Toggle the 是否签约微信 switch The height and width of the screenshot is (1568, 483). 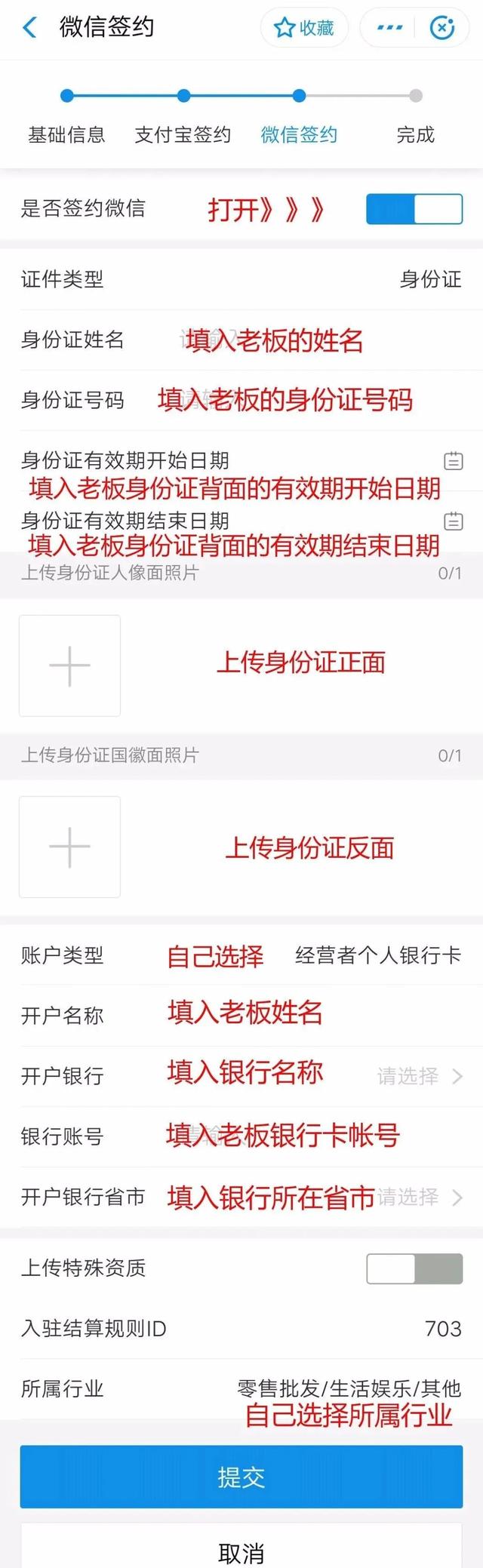(414, 209)
